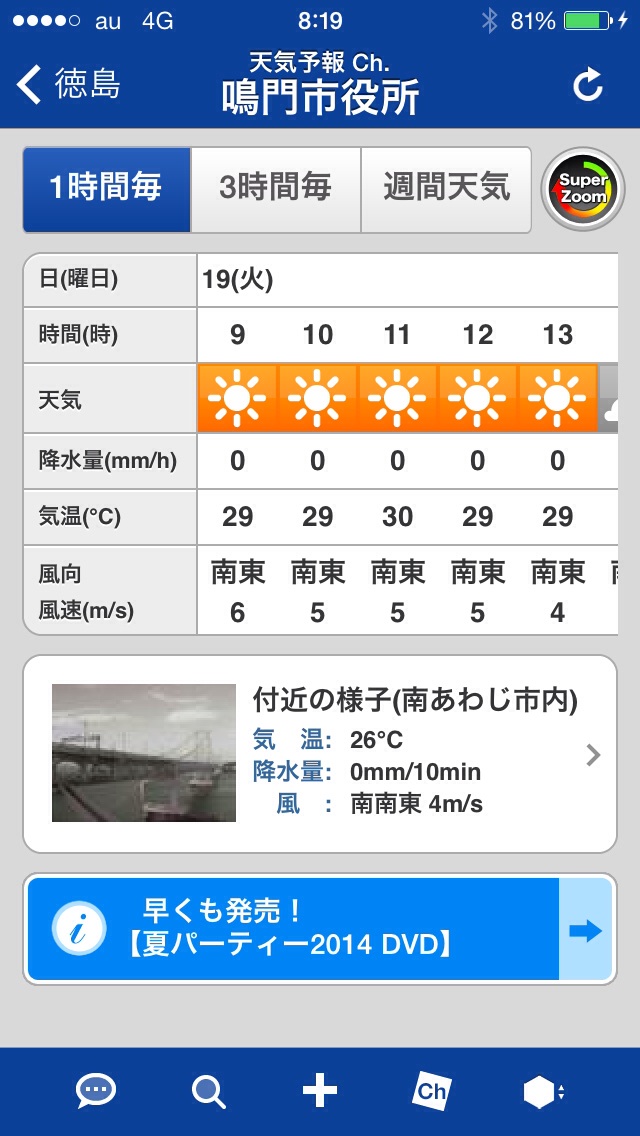Switch to the 週間天気 tab
Image resolution: width=640 pixels, height=1136 pixels.
pos(446,189)
